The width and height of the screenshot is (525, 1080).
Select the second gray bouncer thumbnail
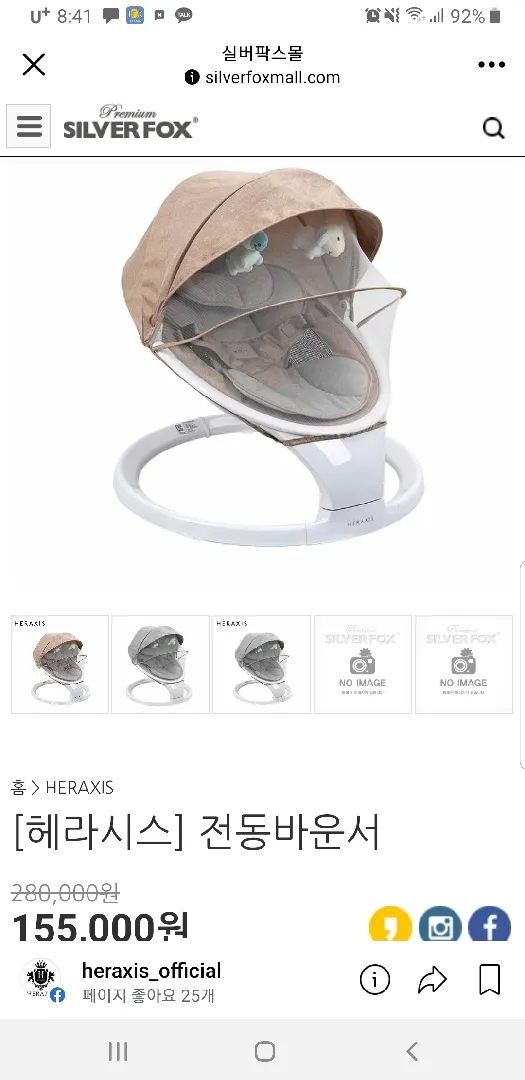(161, 664)
